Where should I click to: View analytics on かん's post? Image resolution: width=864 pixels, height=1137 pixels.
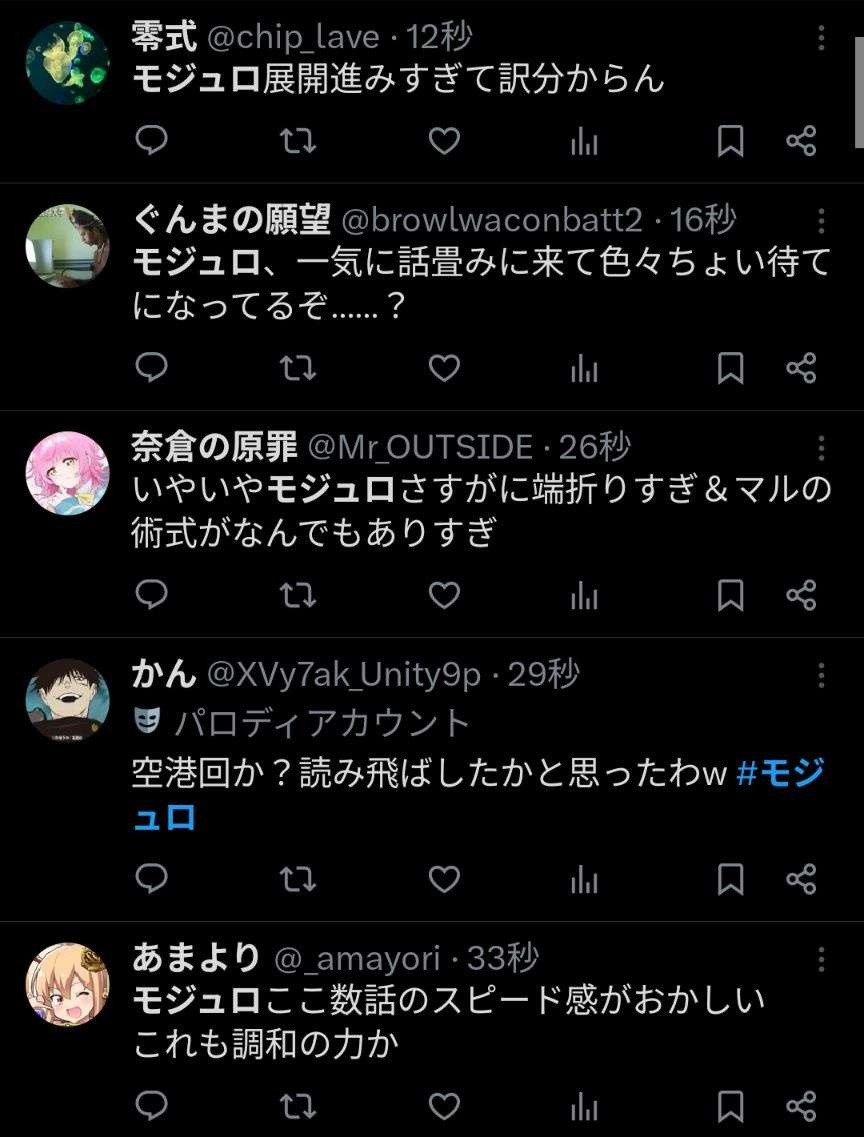tap(584, 879)
